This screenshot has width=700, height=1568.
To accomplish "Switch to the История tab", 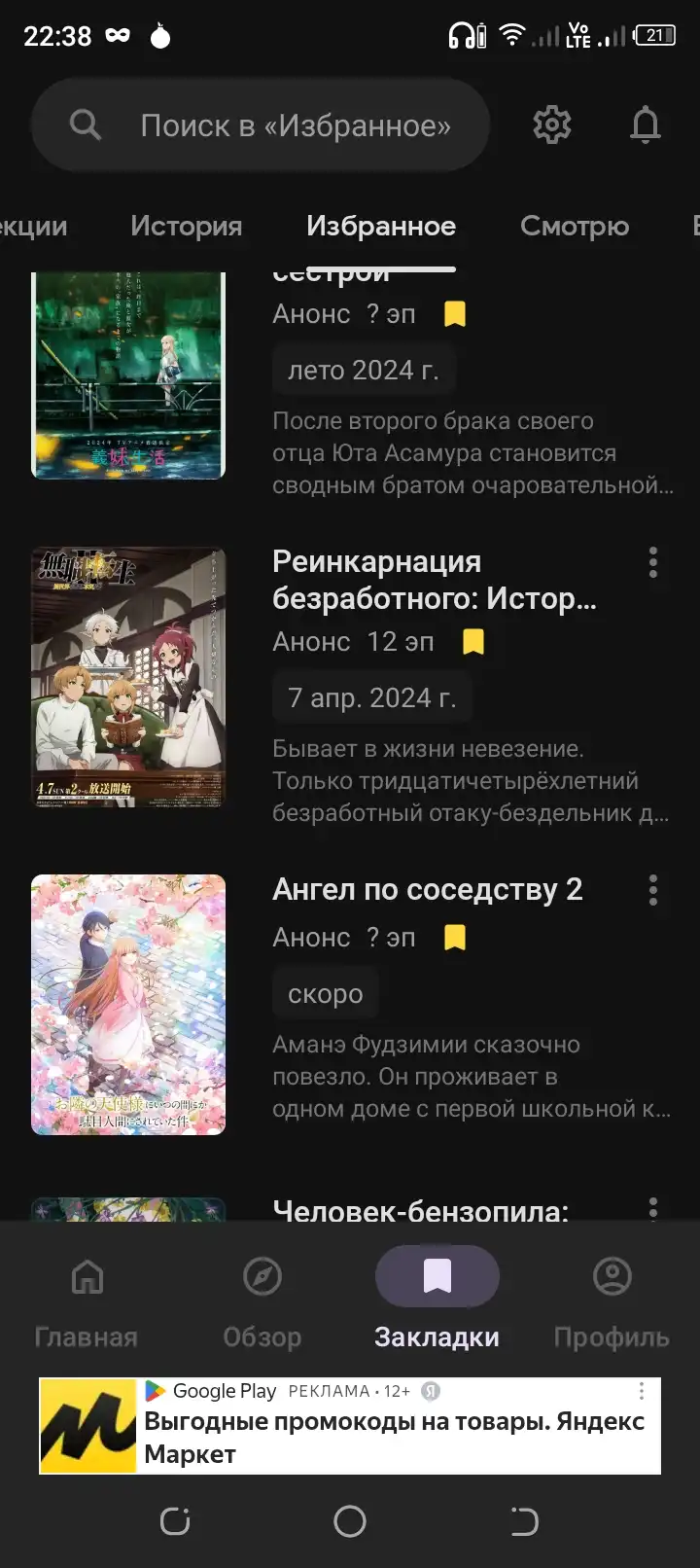I will tap(187, 226).
